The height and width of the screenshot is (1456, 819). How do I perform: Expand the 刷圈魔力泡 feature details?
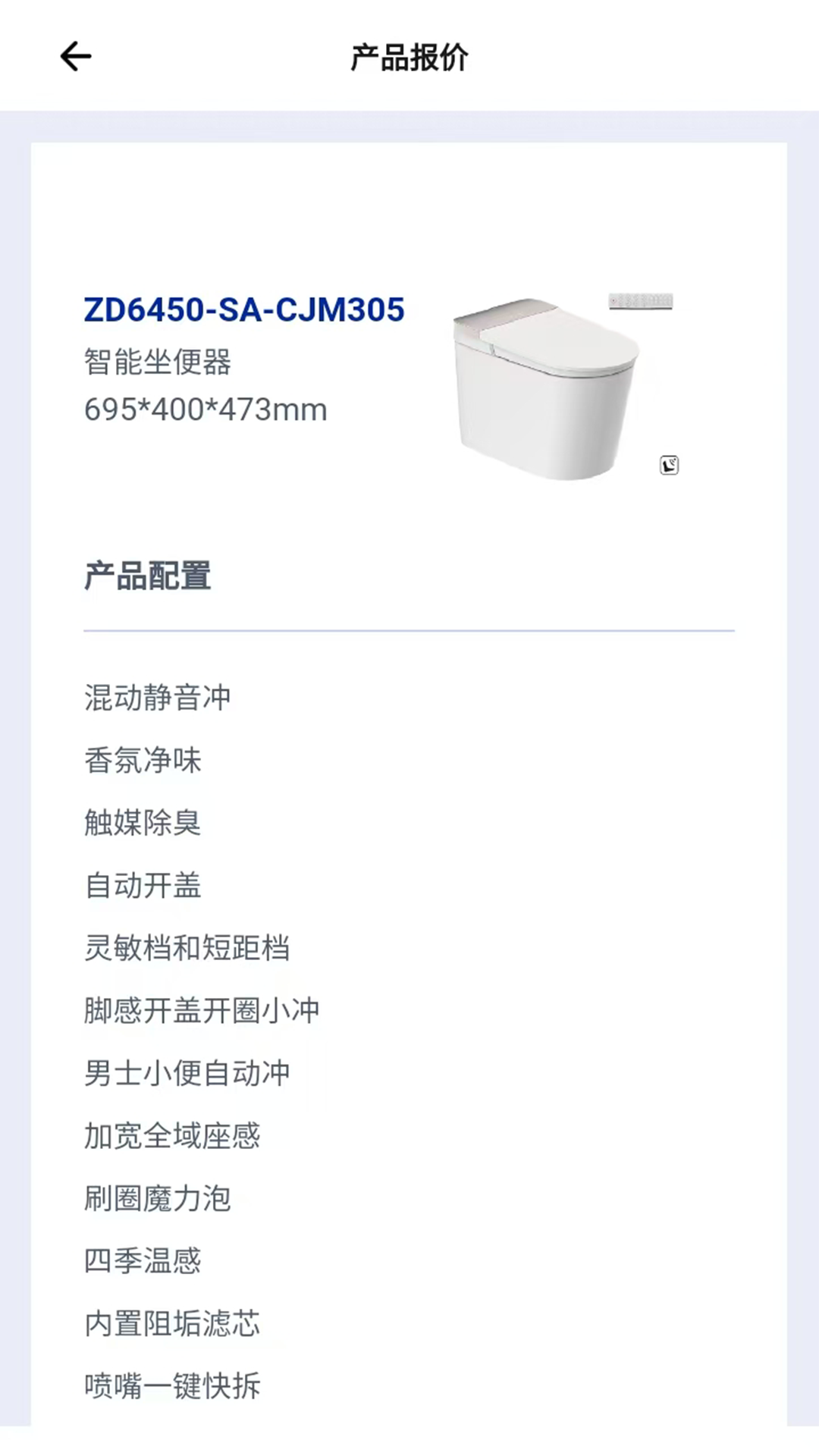click(158, 1199)
